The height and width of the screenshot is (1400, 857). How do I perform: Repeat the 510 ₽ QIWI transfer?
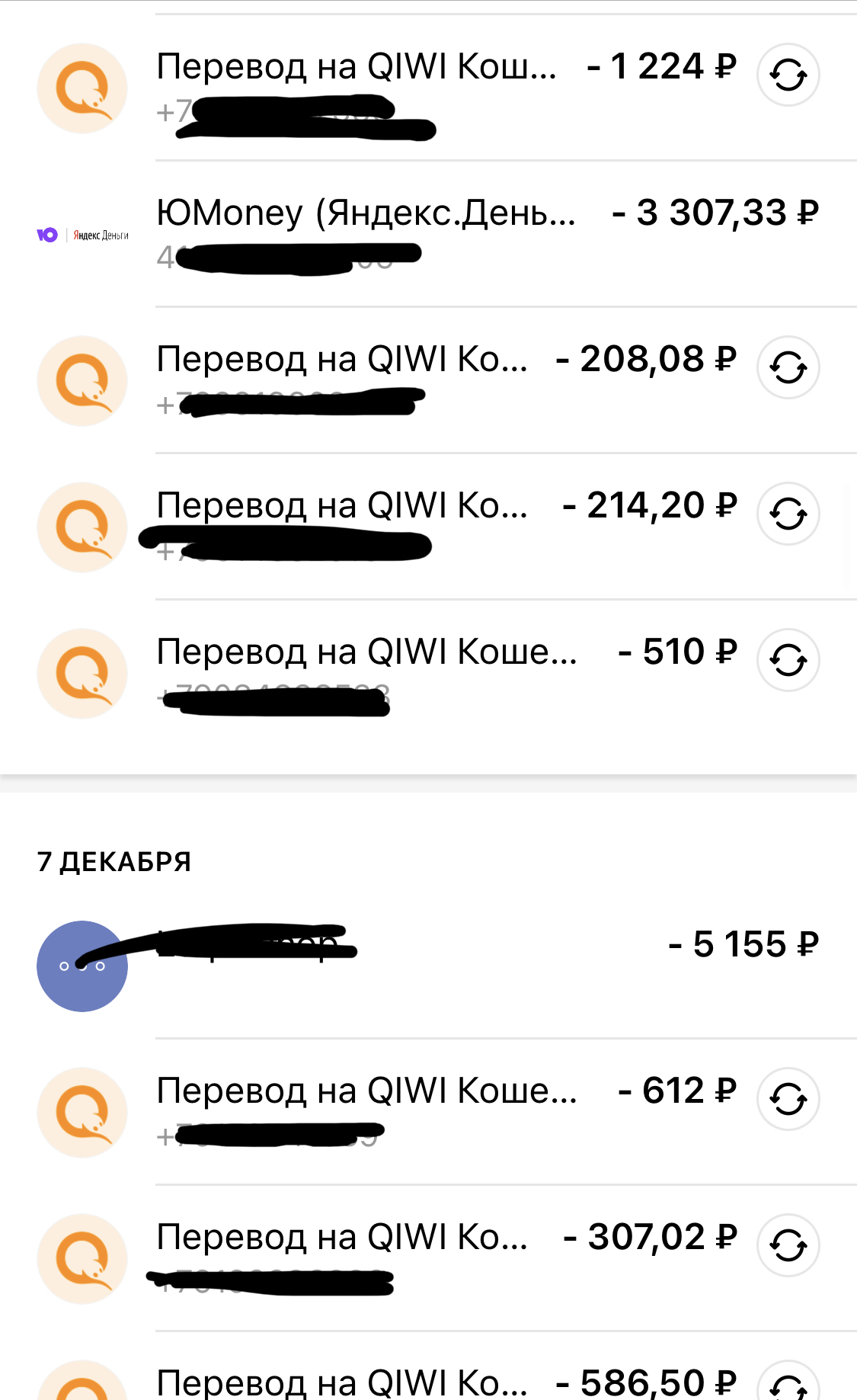coord(788,660)
